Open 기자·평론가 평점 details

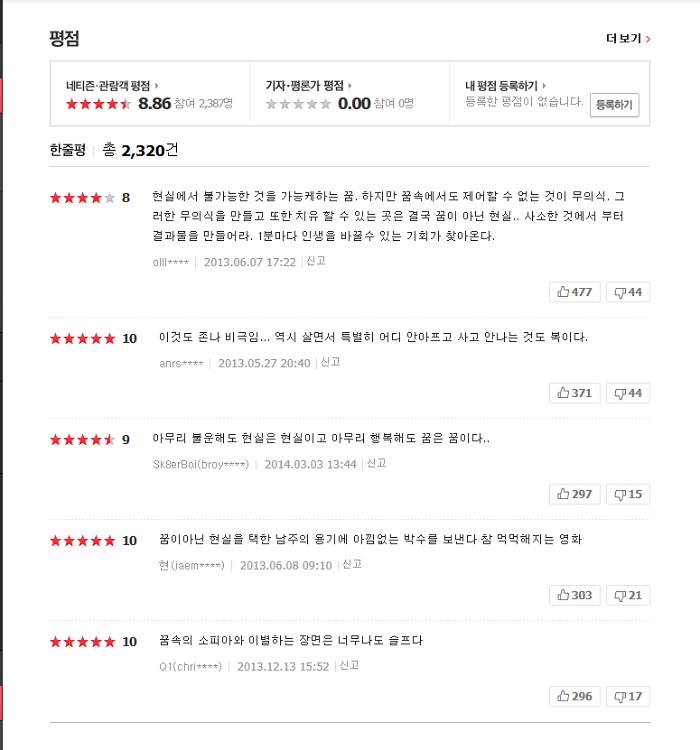(x=308, y=86)
